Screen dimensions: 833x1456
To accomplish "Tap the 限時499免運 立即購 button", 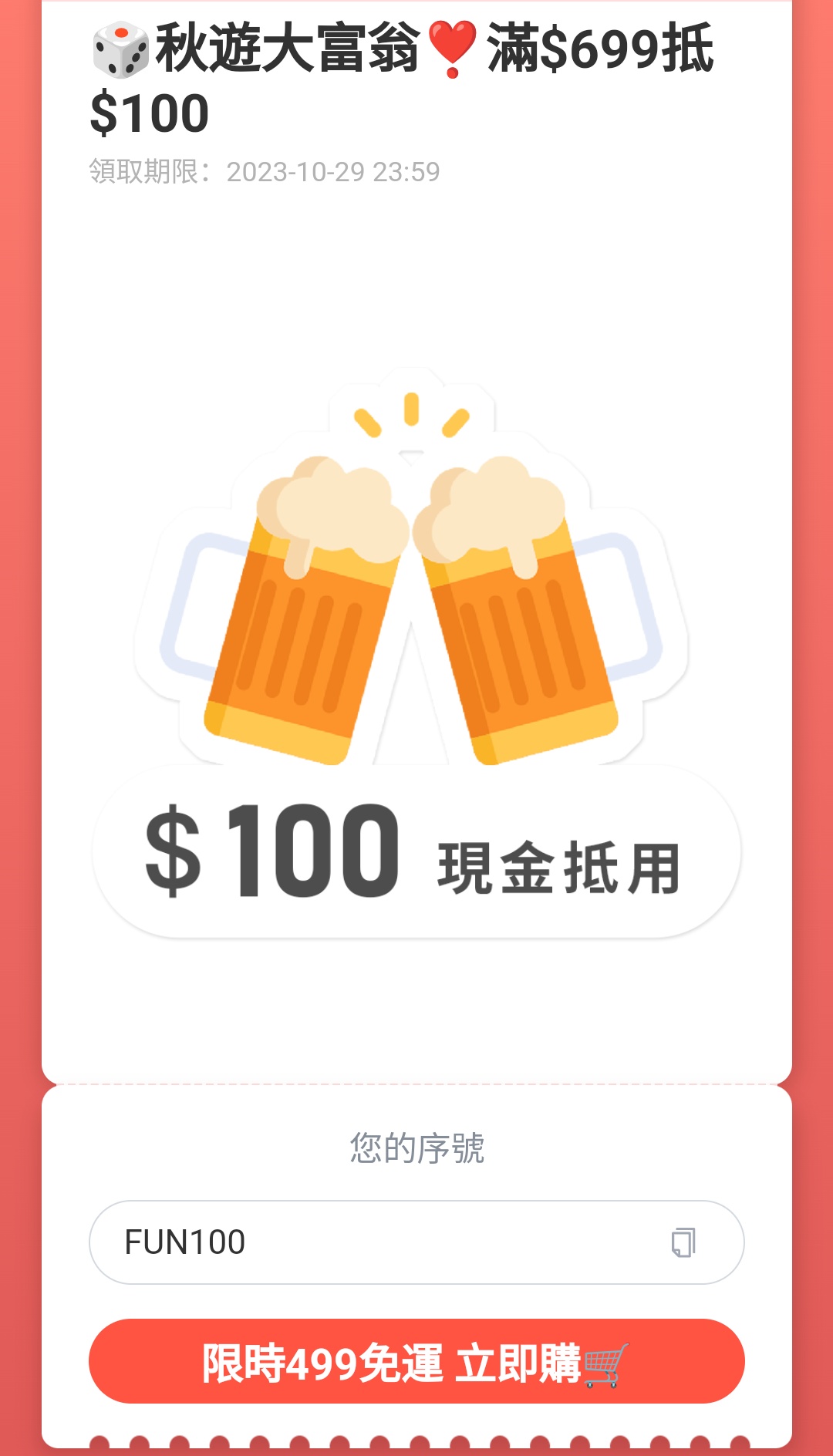I will [x=416, y=1362].
